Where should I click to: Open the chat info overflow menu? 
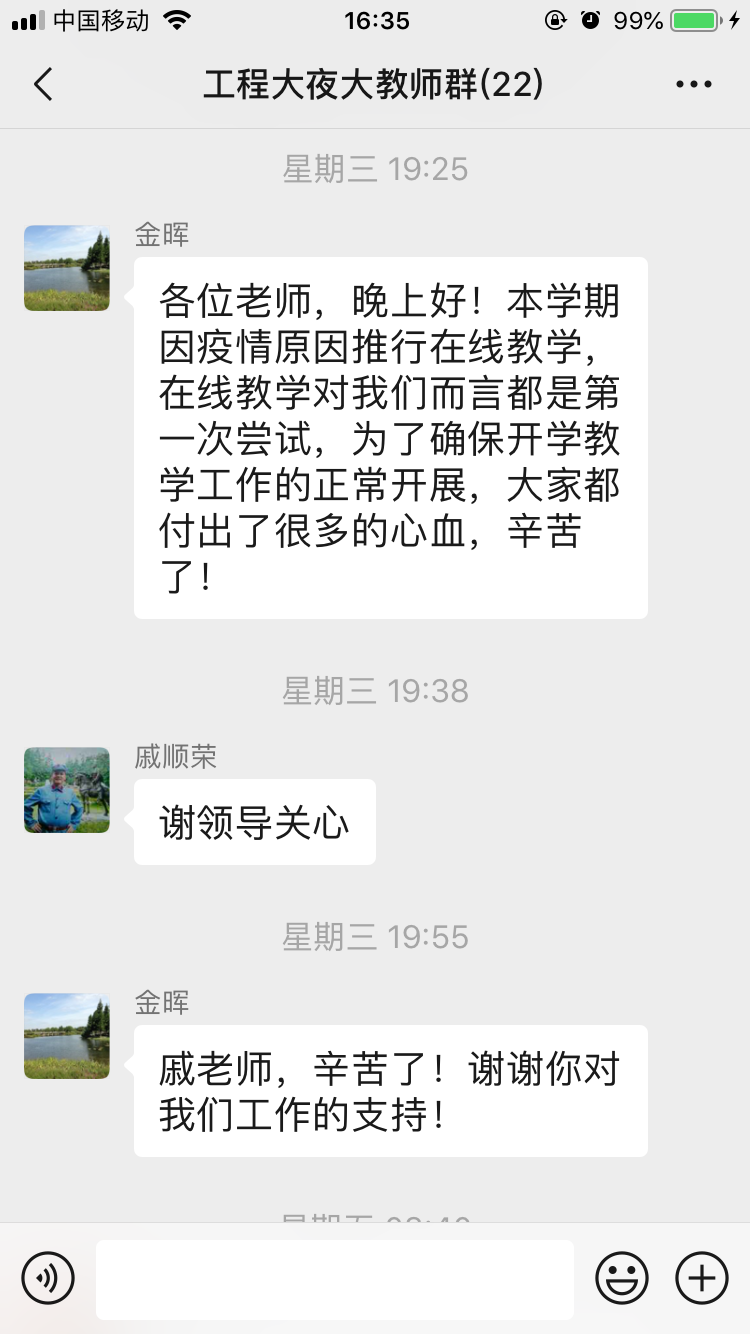[x=694, y=85]
